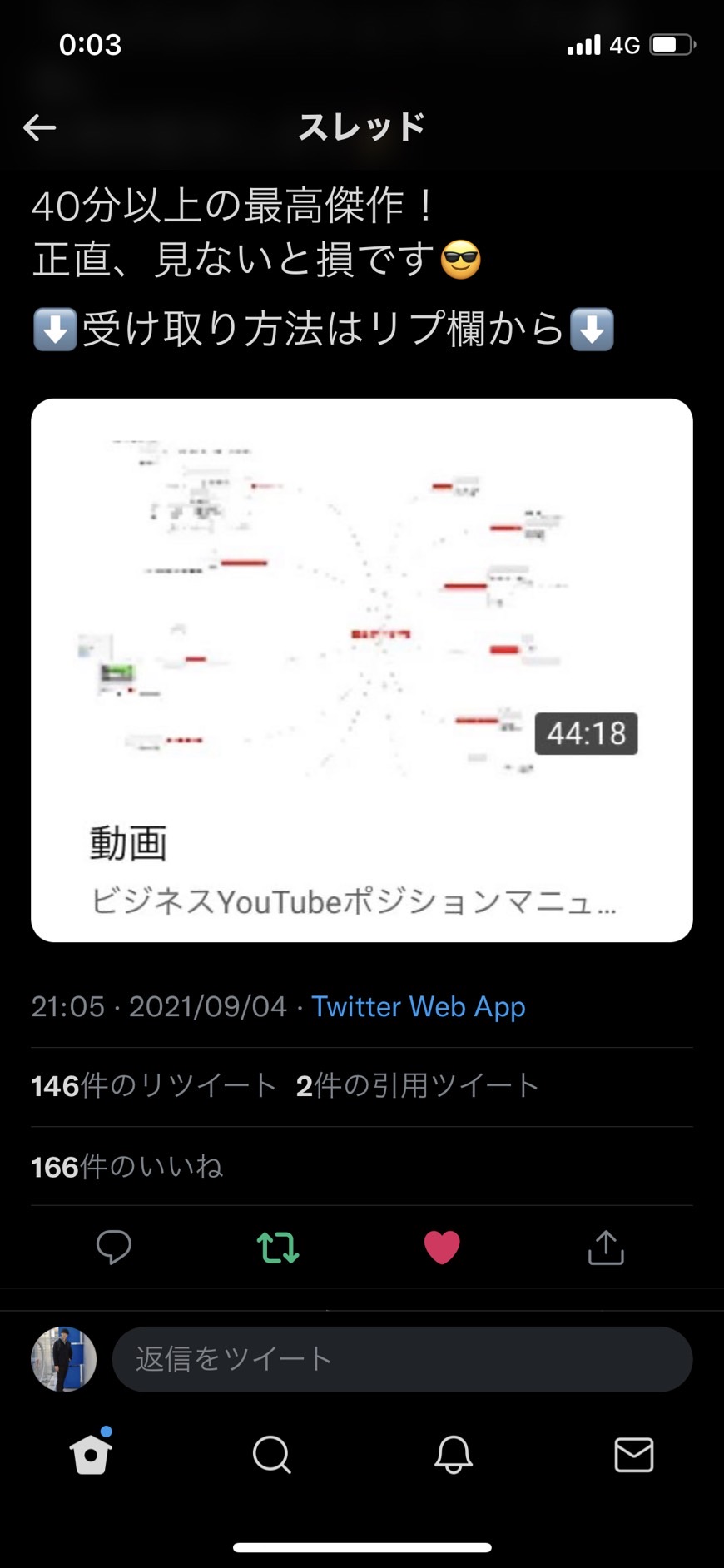Open the Notifications tab
Viewport: 724px width, 1568px height.
[x=454, y=1454]
